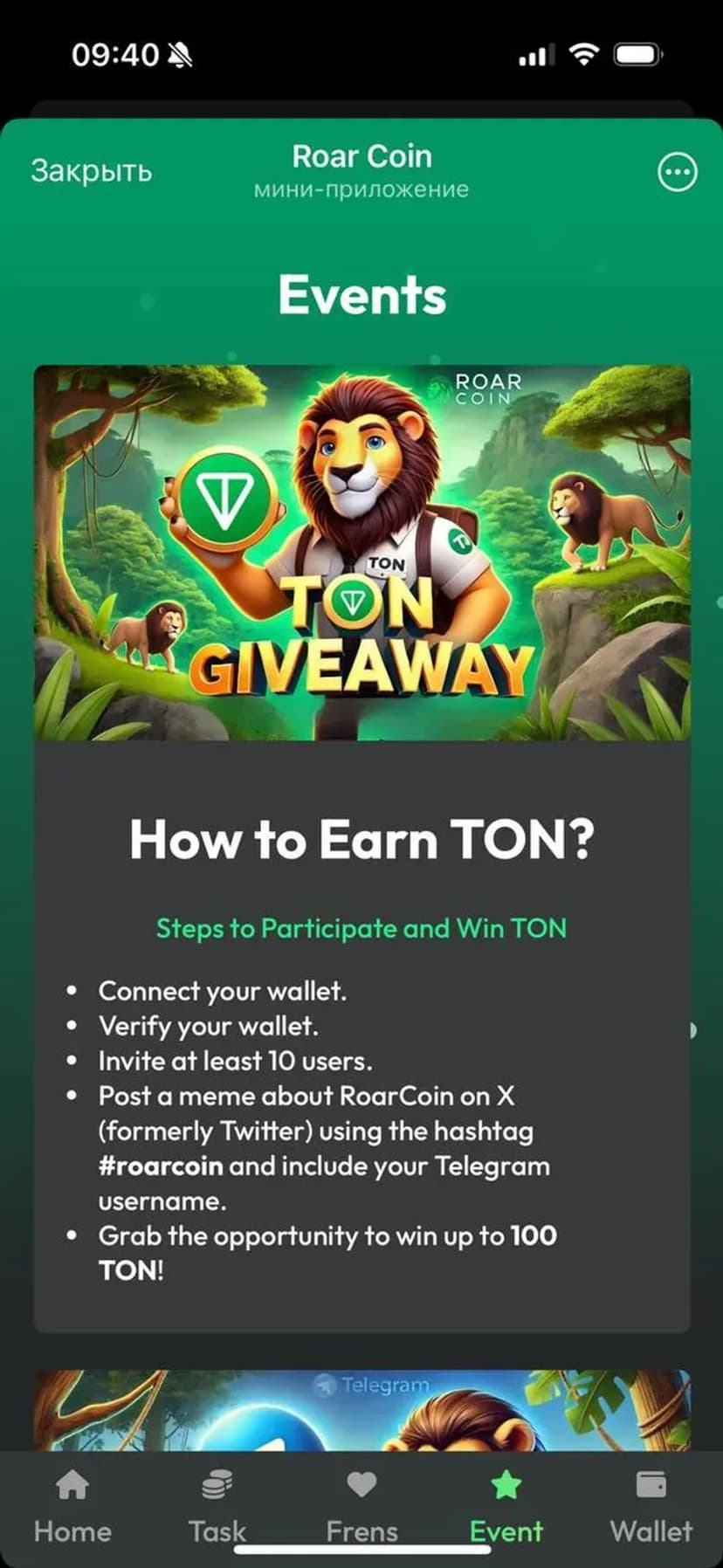Image resolution: width=723 pixels, height=1568 pixels.
Task: Open the TON Giveaway event card
Action: point(361,553)
